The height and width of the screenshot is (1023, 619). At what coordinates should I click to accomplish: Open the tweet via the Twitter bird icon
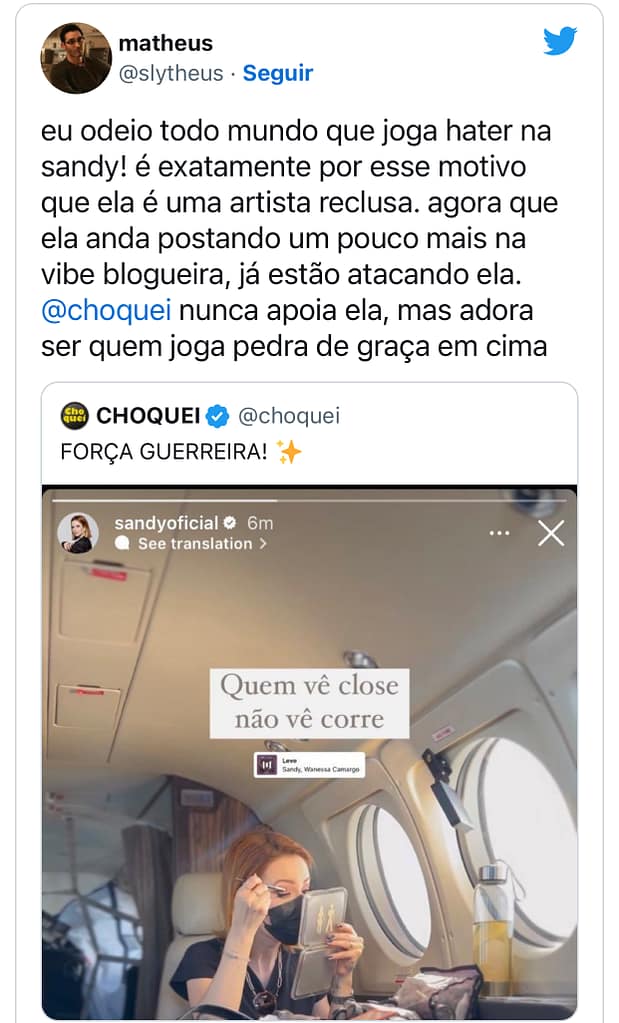tap(560, 42)
